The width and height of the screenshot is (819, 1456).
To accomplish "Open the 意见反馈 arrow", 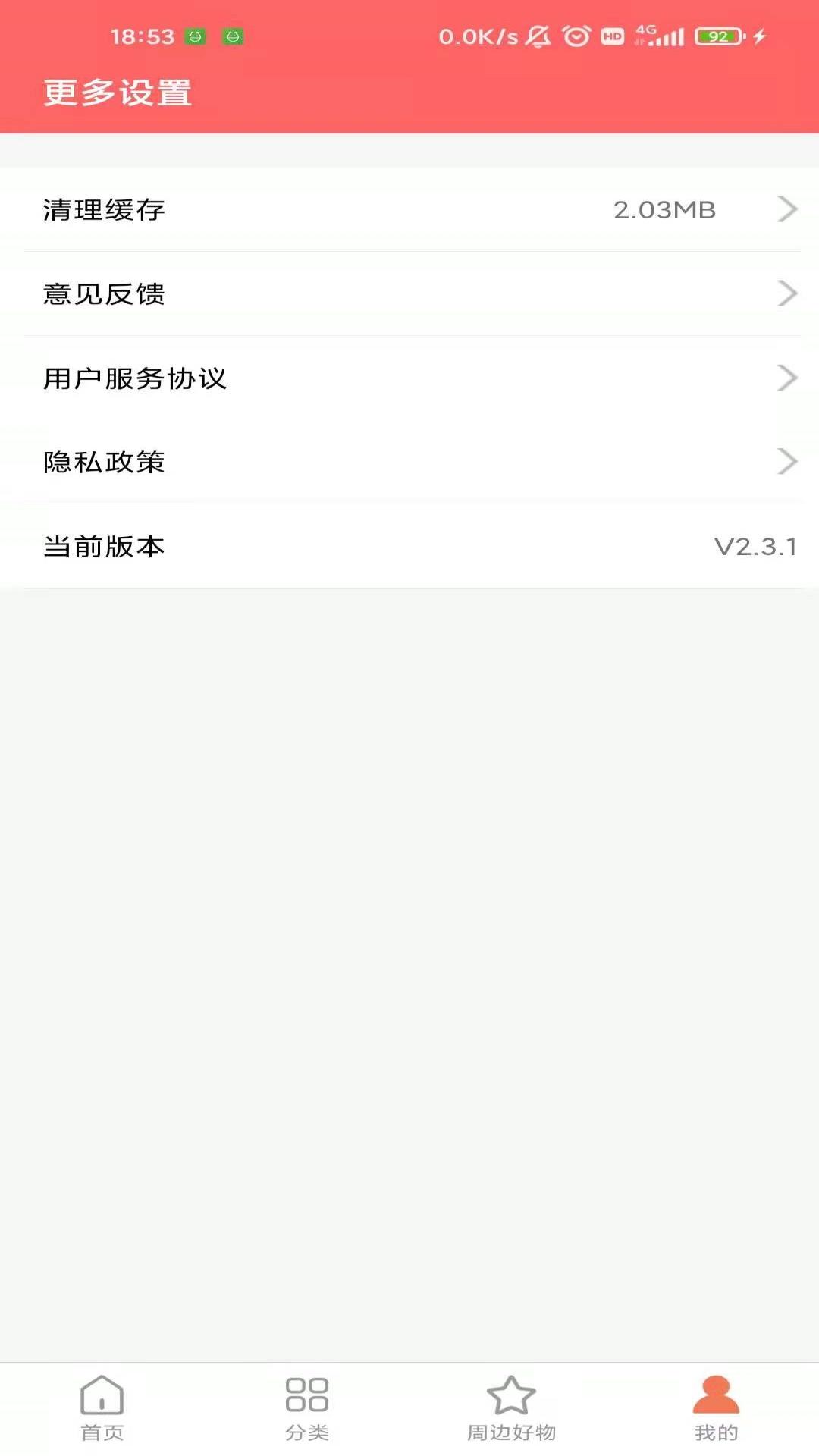I will point(786,294).
